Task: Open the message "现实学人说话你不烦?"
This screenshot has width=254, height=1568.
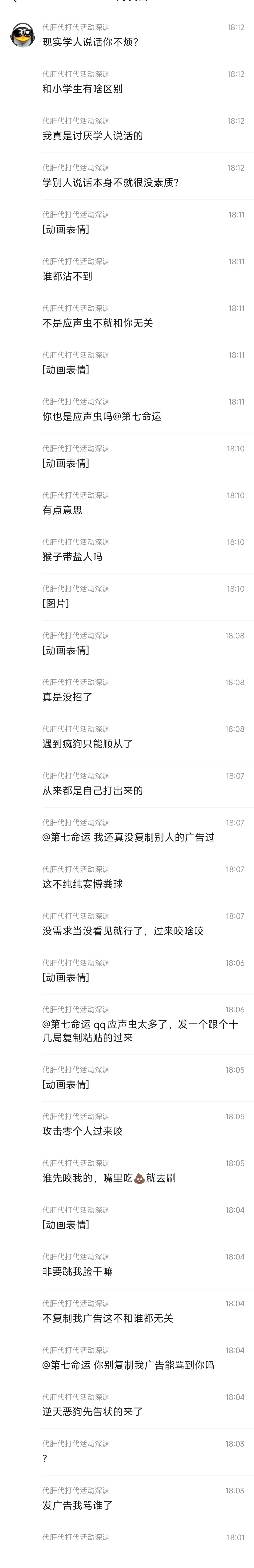Action: 90,42
